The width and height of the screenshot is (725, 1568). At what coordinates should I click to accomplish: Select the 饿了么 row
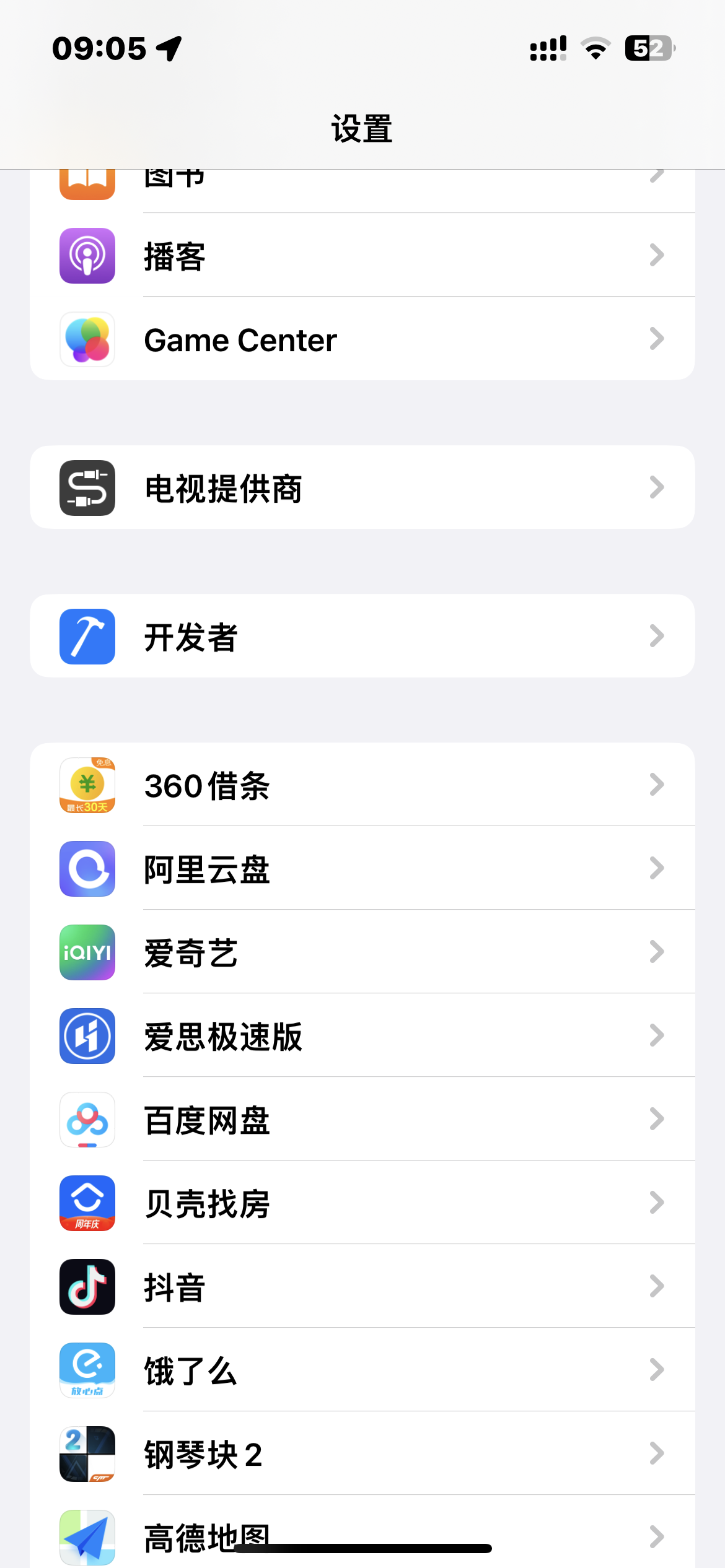[x=362, y=1370]
